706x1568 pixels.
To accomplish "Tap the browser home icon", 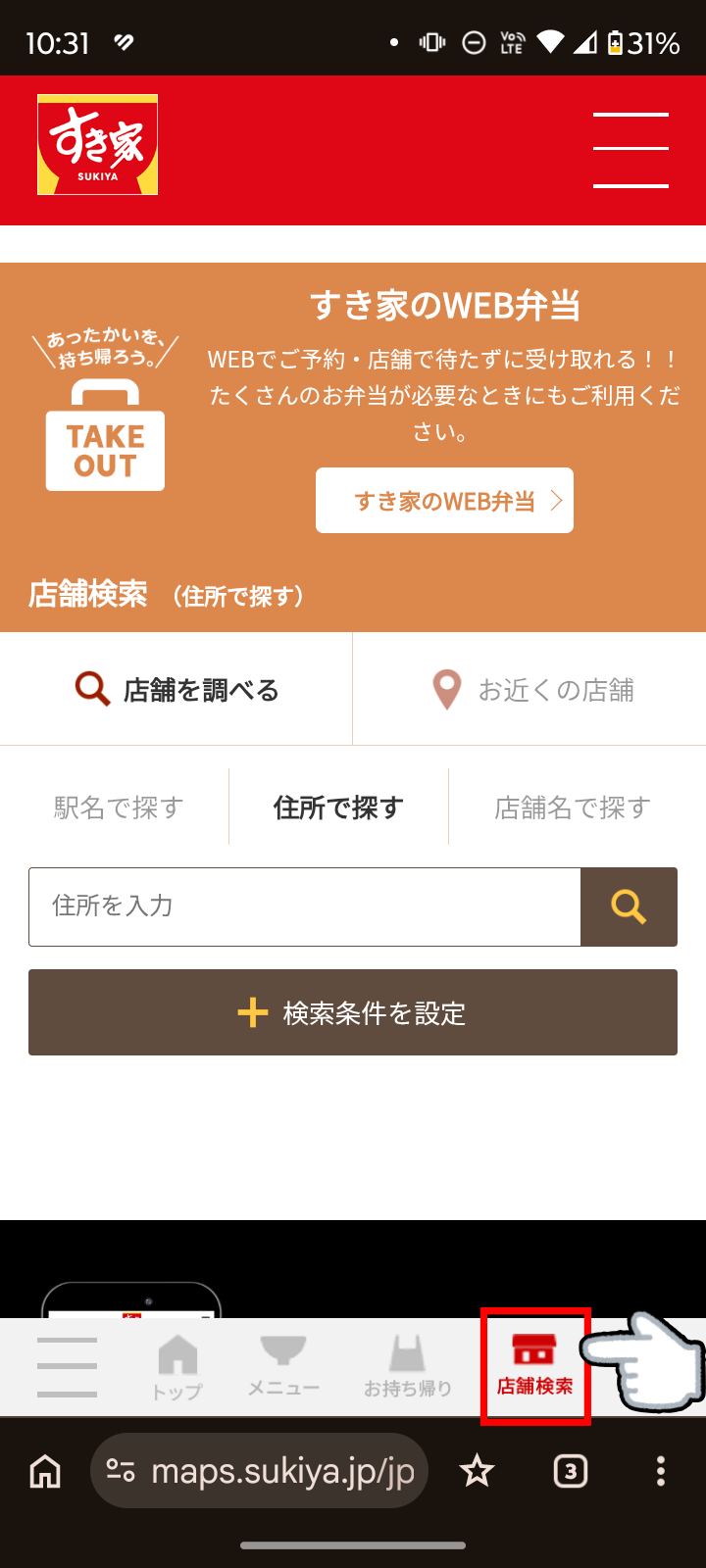I will pyautogui.click(x=43, y=1470).
